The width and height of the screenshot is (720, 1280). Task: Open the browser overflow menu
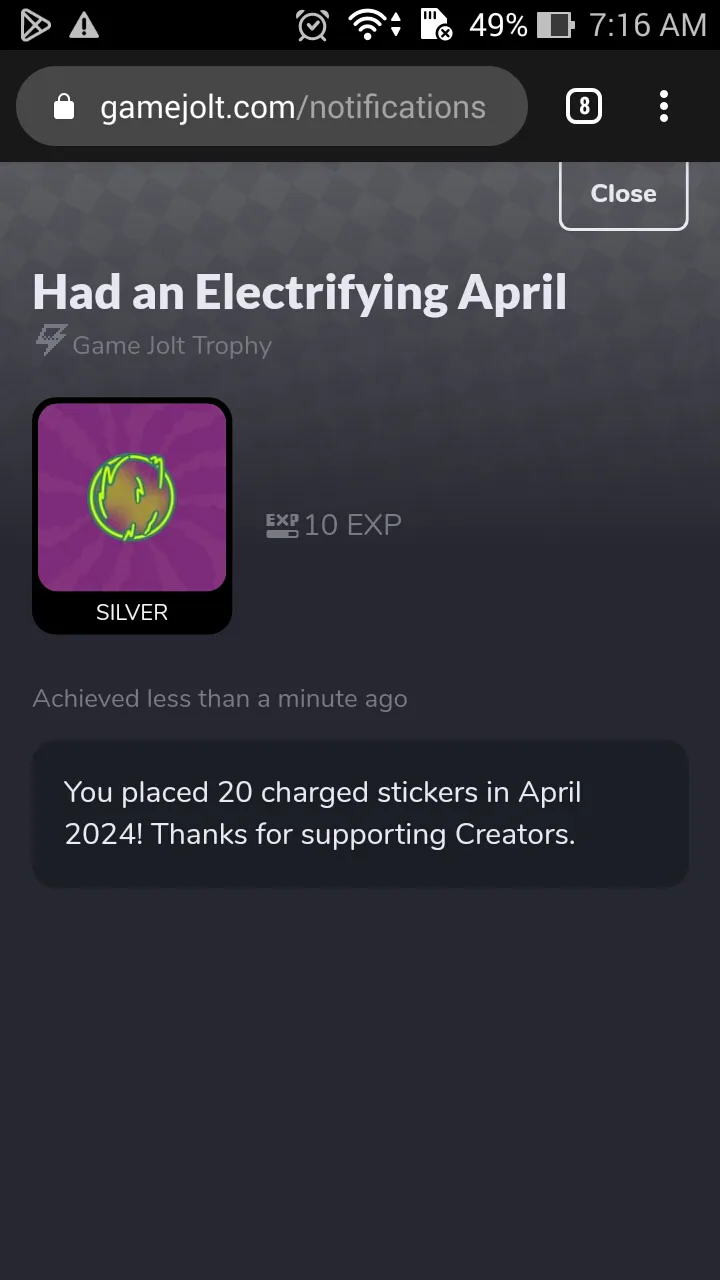tap(664, 106)
